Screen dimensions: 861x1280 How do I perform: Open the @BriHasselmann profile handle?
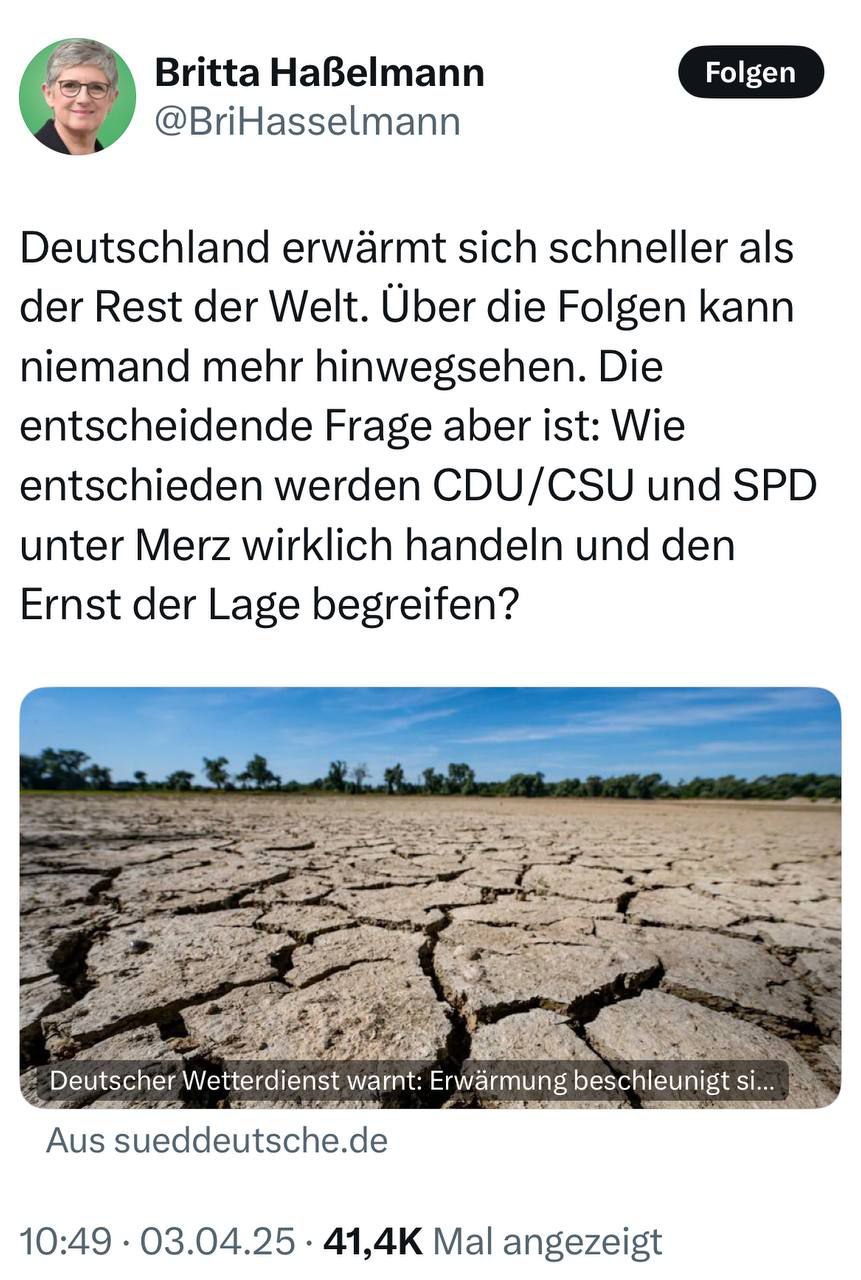[307, 121]
